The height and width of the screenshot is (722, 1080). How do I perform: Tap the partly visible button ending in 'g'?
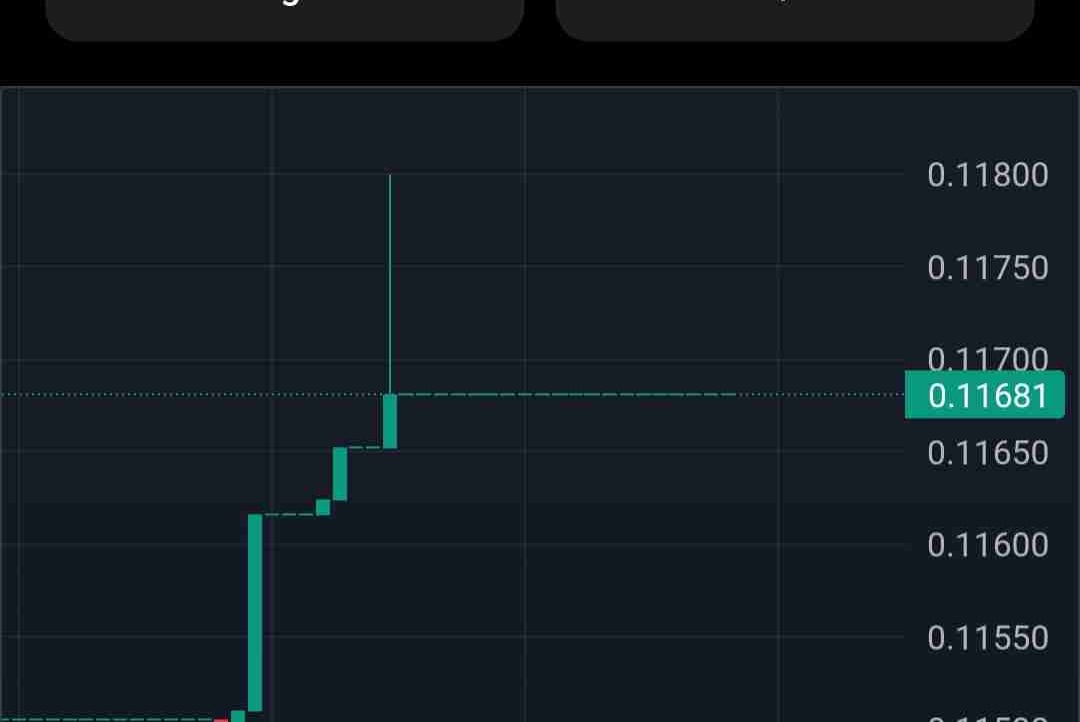[x=284, y=19]
